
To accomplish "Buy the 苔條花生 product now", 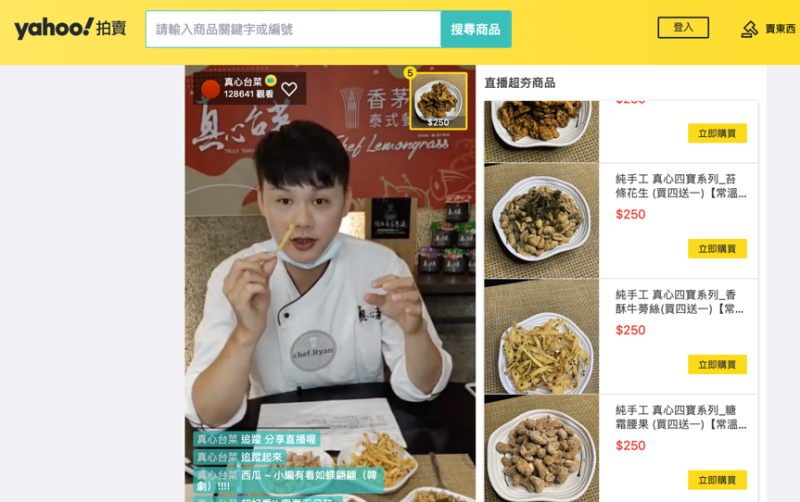I will (717, 249).
